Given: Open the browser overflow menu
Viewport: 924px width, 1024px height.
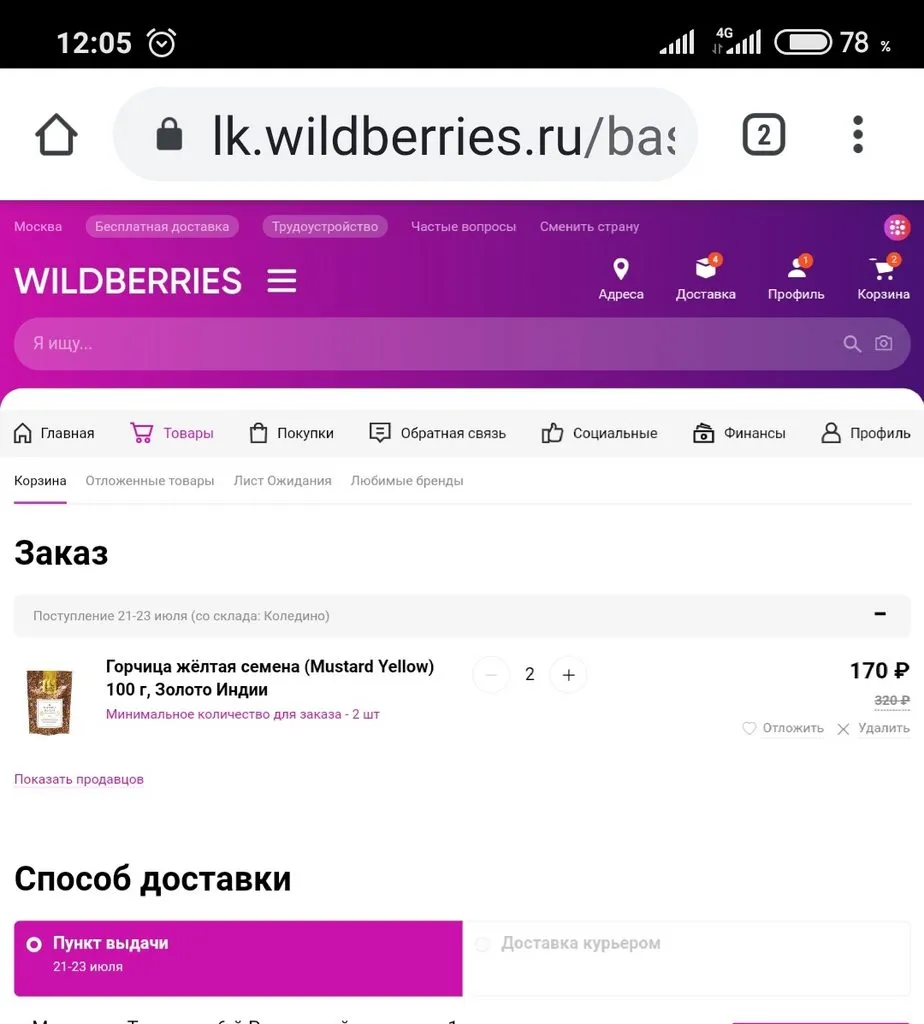Looking at the screenshot, I should (857, 134).
